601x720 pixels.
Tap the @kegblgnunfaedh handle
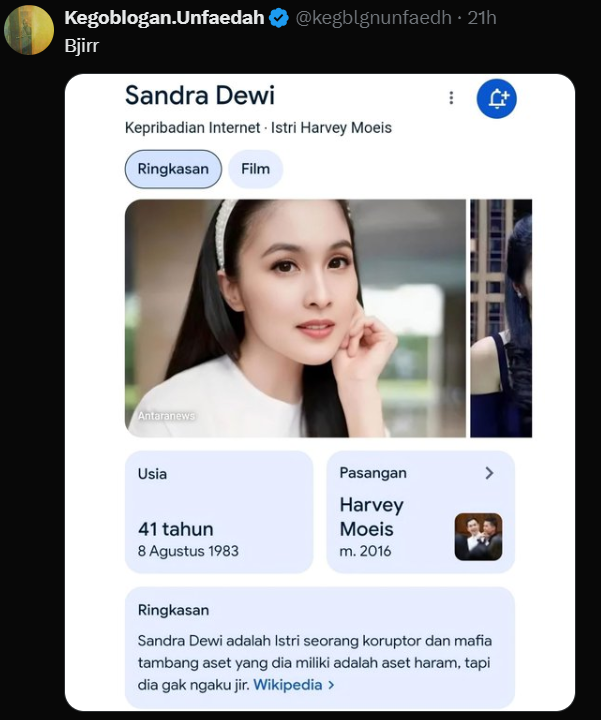(373, 17)
